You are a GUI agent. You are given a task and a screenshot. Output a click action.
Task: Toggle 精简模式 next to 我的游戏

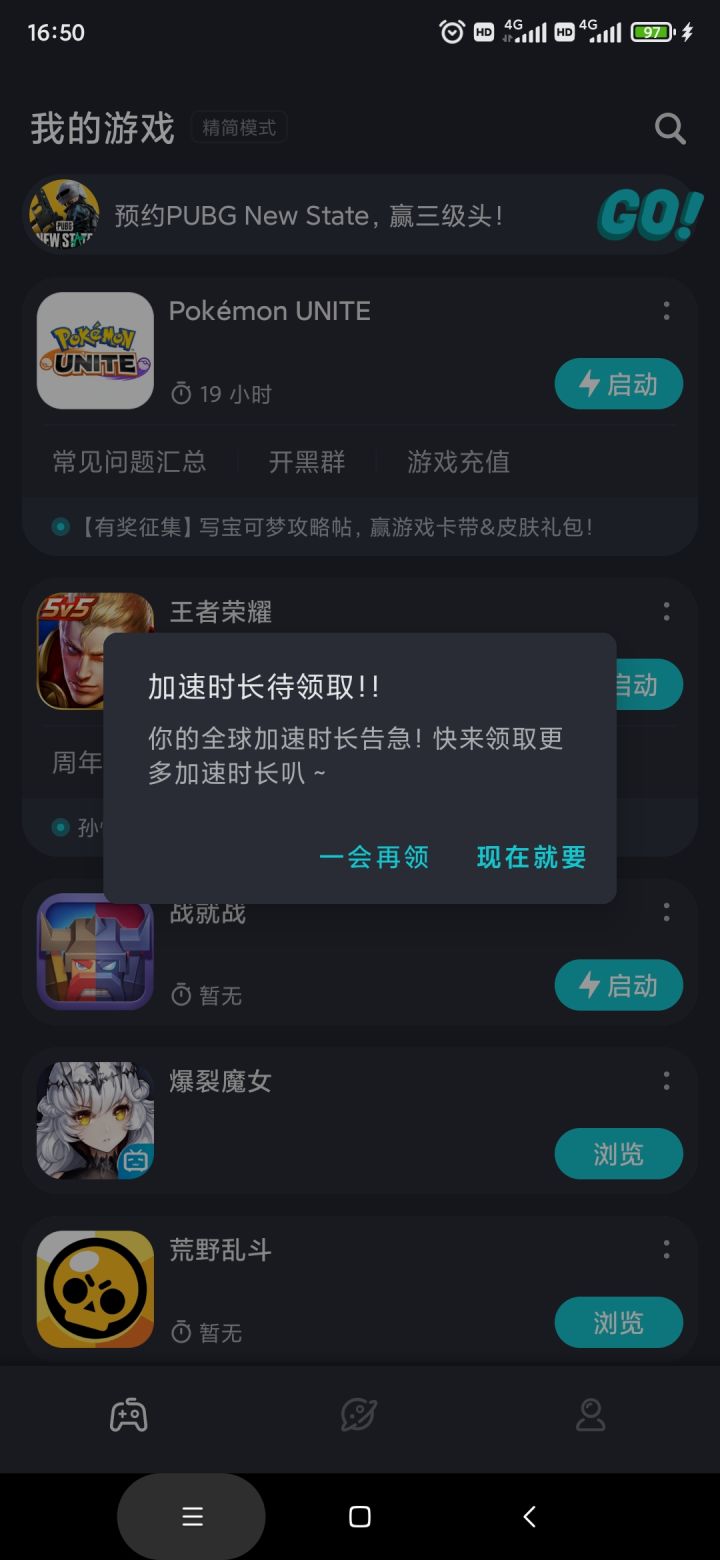[239, 127]
